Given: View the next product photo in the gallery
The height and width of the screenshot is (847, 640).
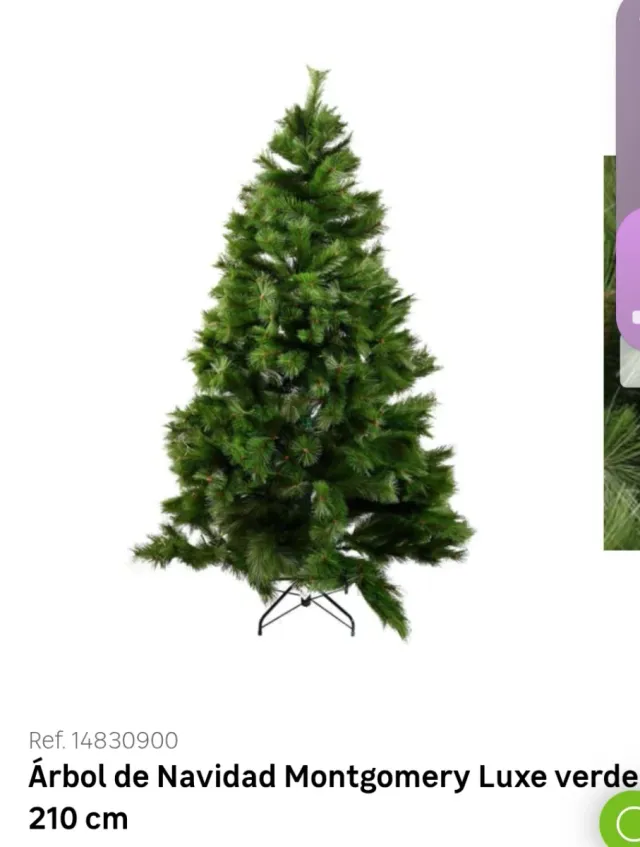Looking at the screenshot, I should pos(622,450).
